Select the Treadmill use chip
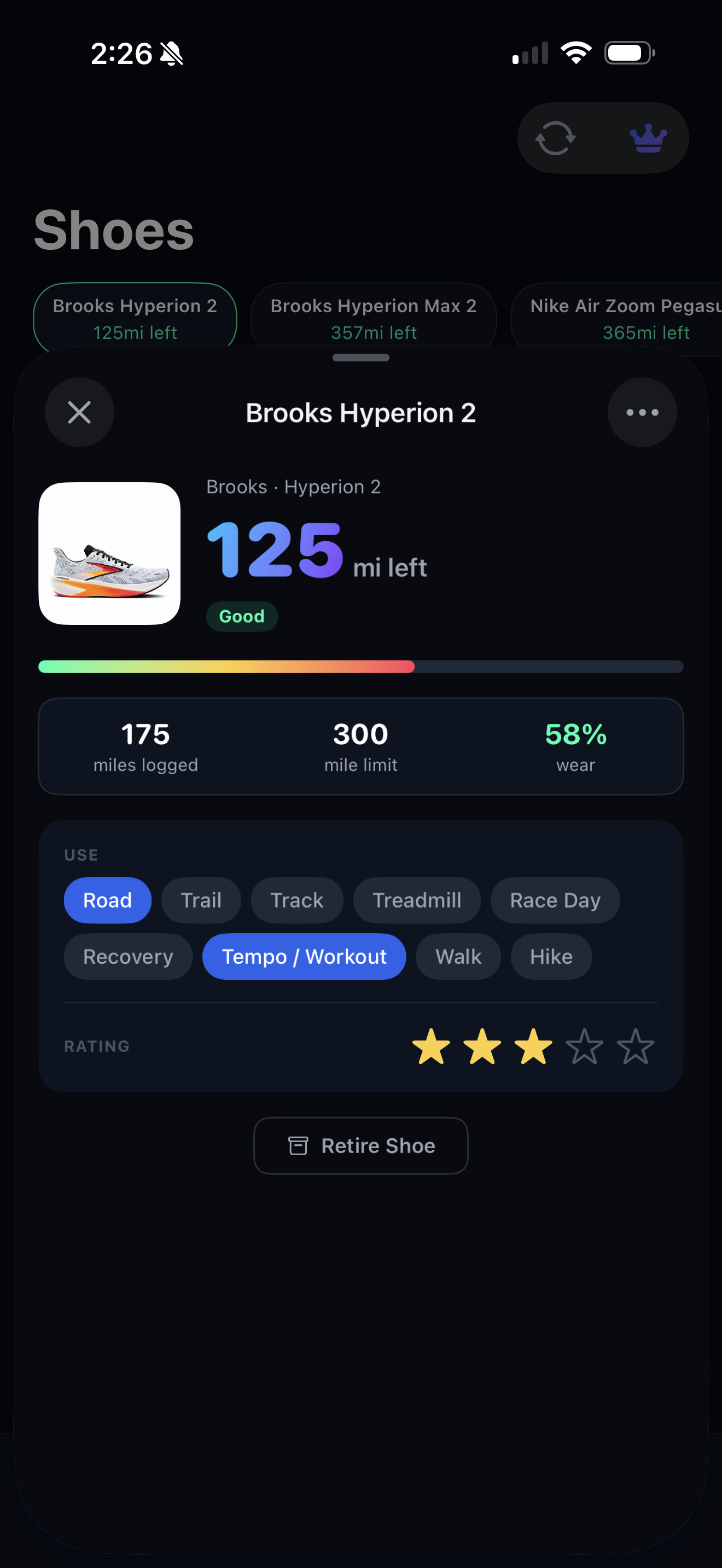Screen dimensions: 722x1568 pos(416,900)
